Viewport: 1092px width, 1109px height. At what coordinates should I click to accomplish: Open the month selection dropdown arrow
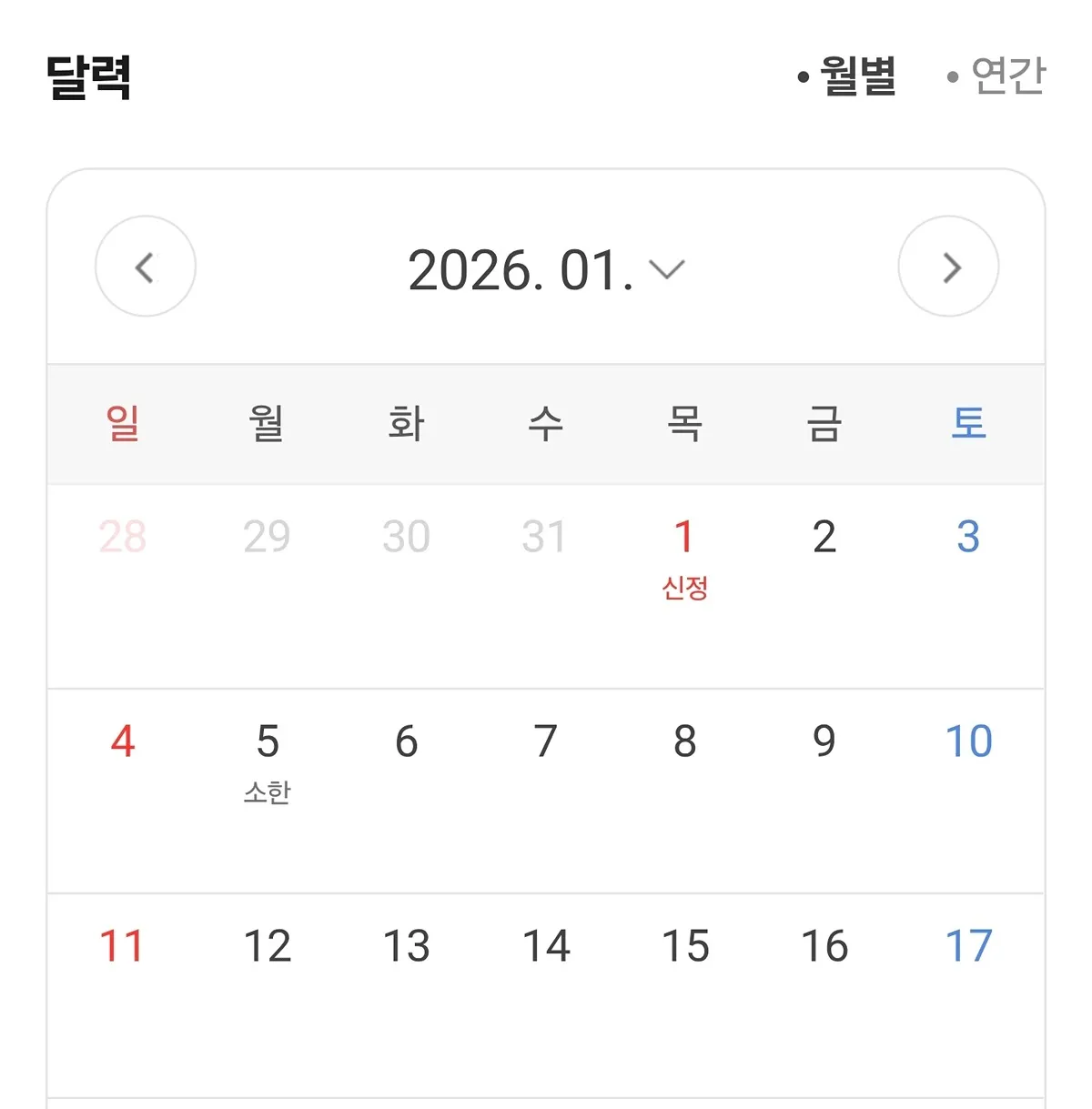point(665,270)
